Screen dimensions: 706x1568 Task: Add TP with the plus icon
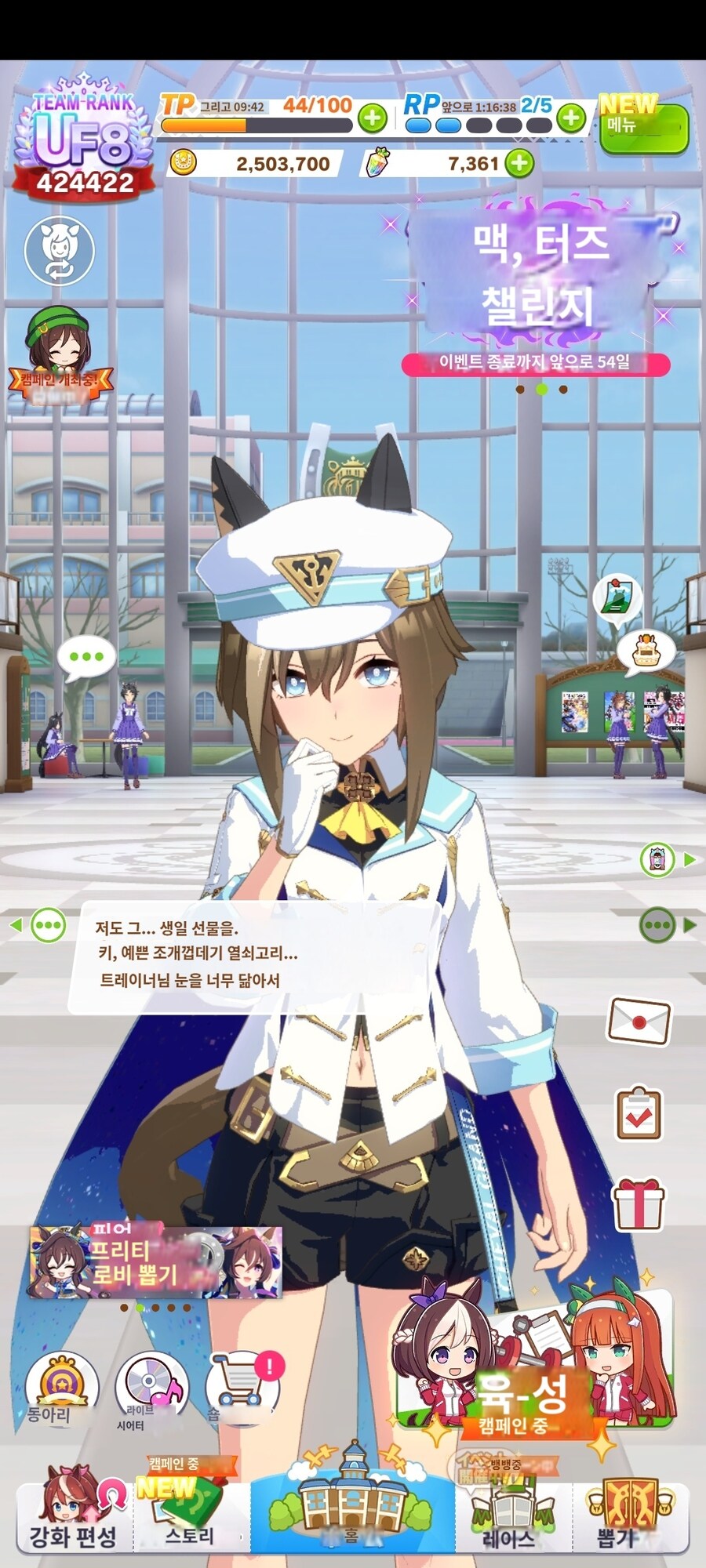pos(373,118)
